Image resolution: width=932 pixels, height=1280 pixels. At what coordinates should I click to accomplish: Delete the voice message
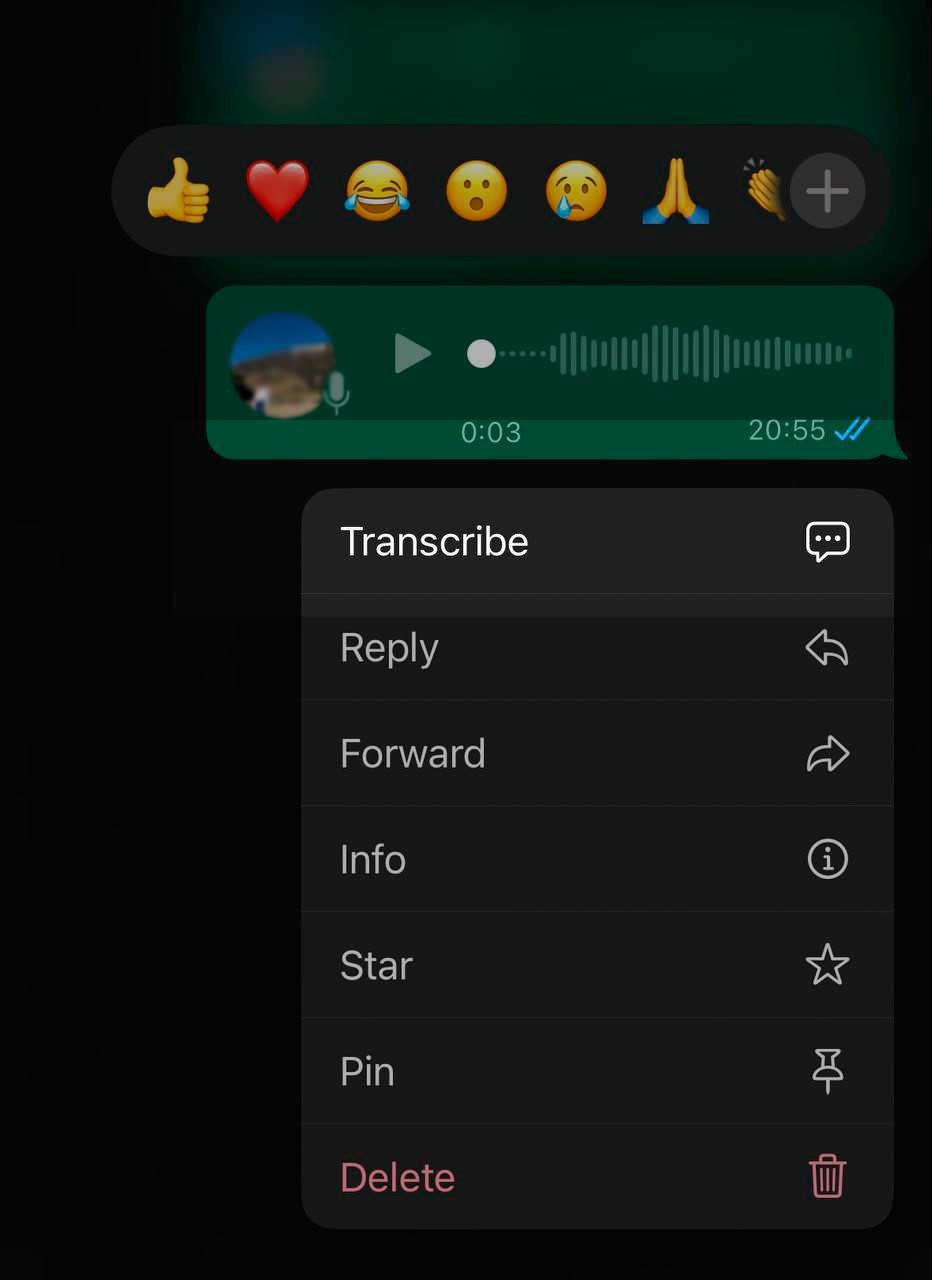597,1178
